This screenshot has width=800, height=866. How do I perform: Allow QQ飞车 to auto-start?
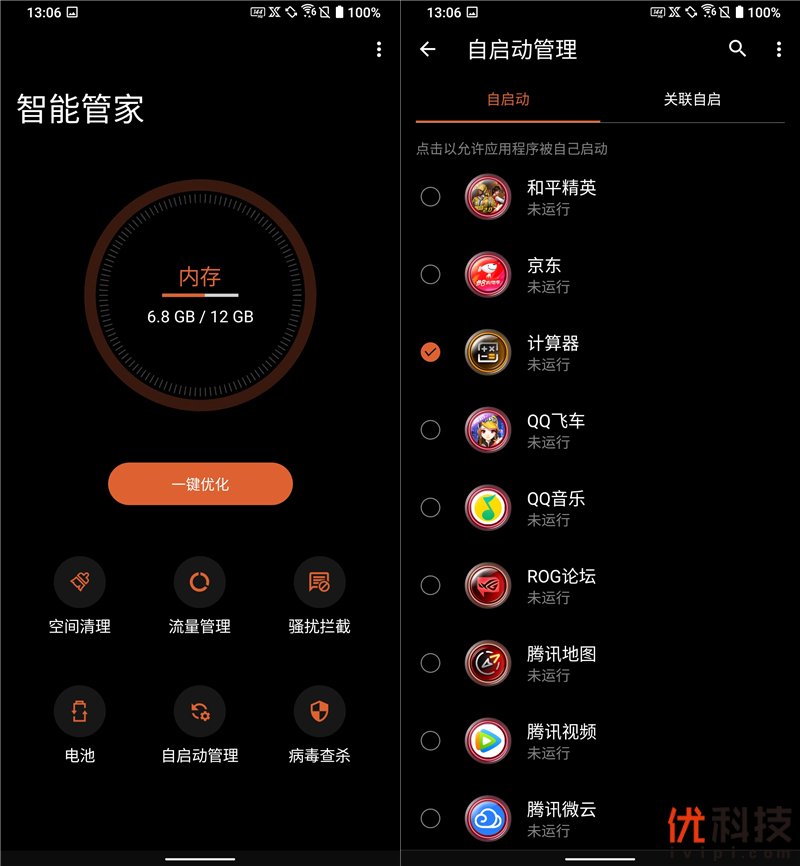(430, 430)
